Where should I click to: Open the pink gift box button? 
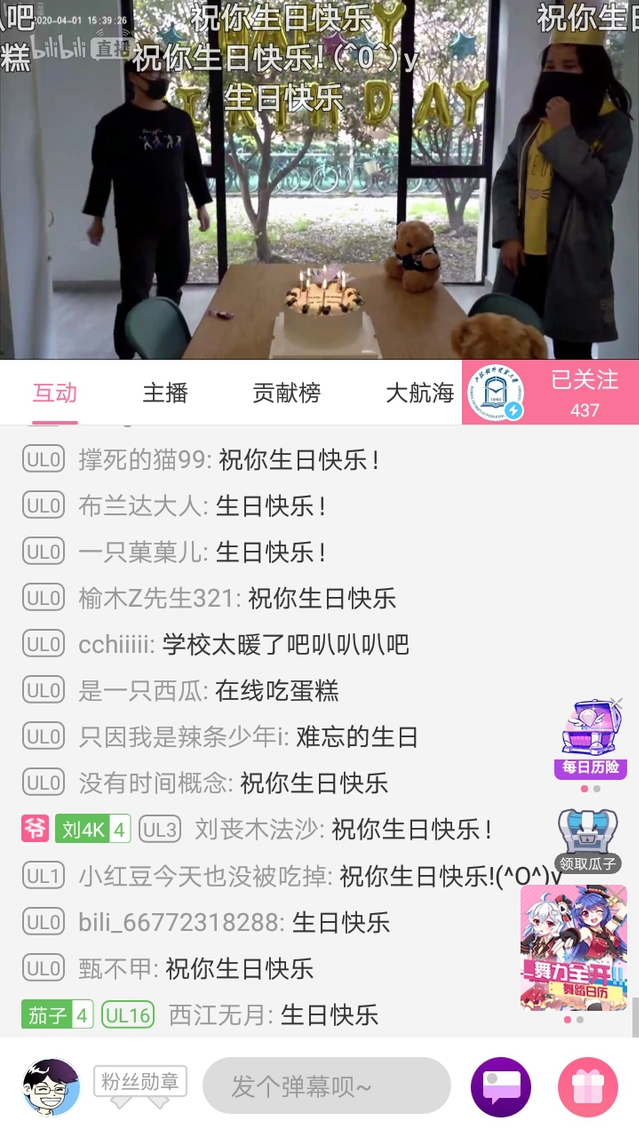pyautogui.click(x=588, y=1086)
